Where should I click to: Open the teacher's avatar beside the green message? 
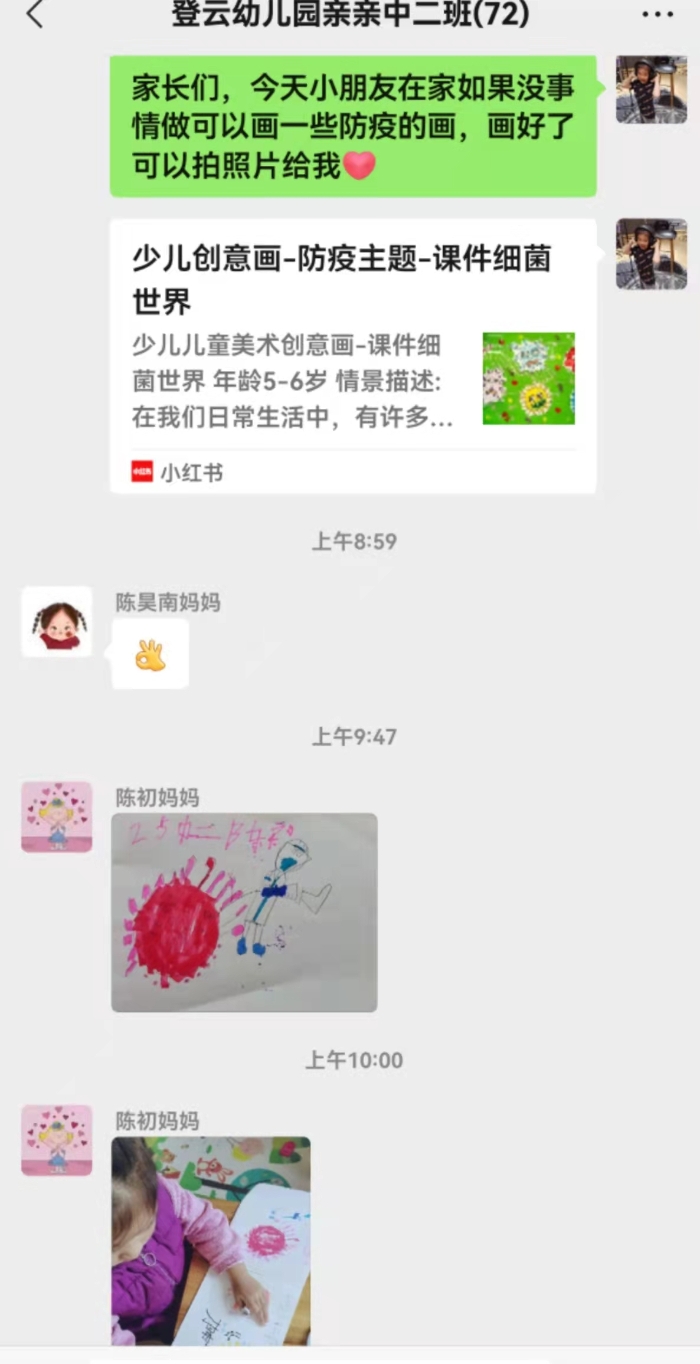point(651,90)
